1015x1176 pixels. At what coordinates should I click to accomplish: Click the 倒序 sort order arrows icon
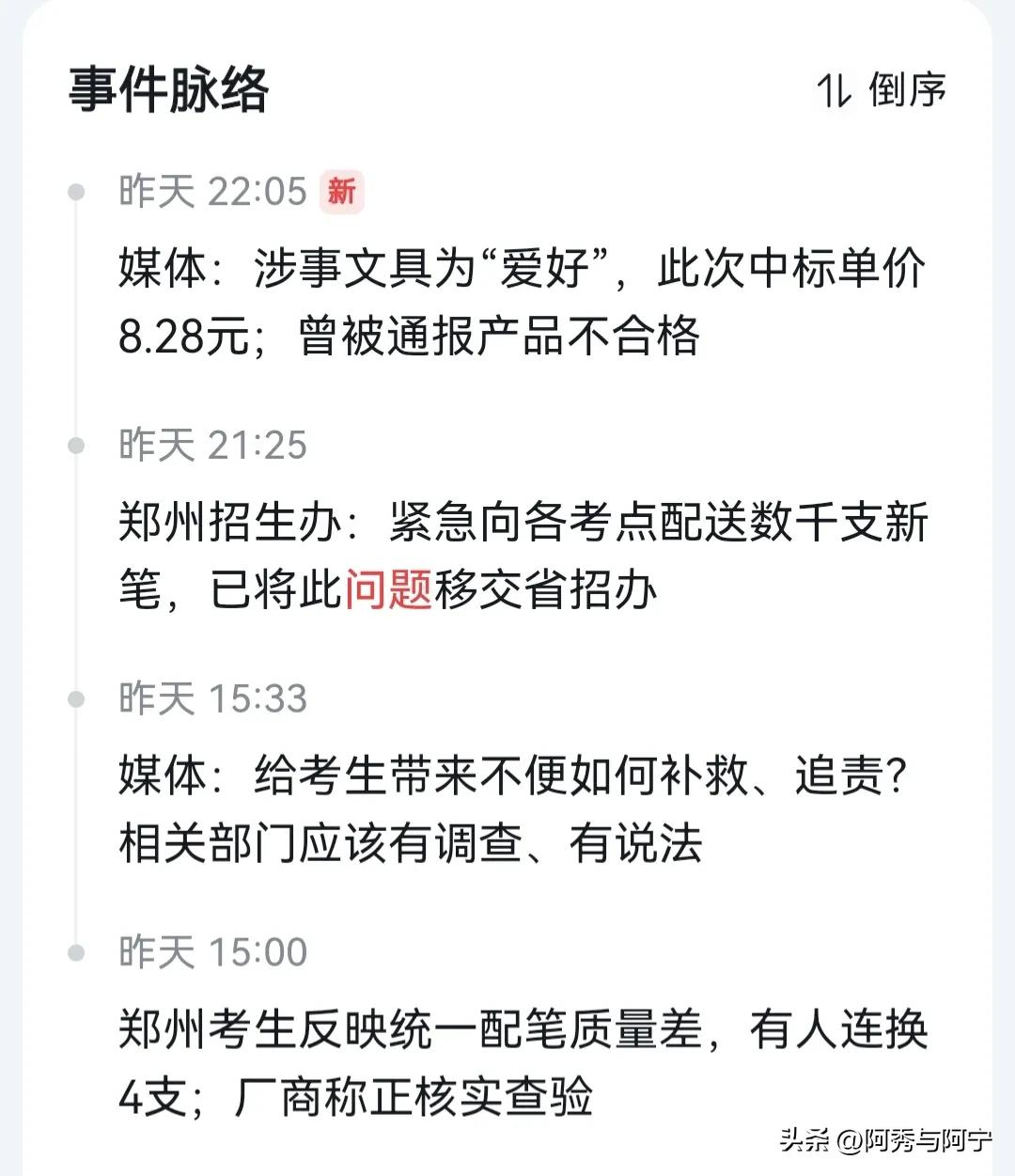click(x=833, y=90)
